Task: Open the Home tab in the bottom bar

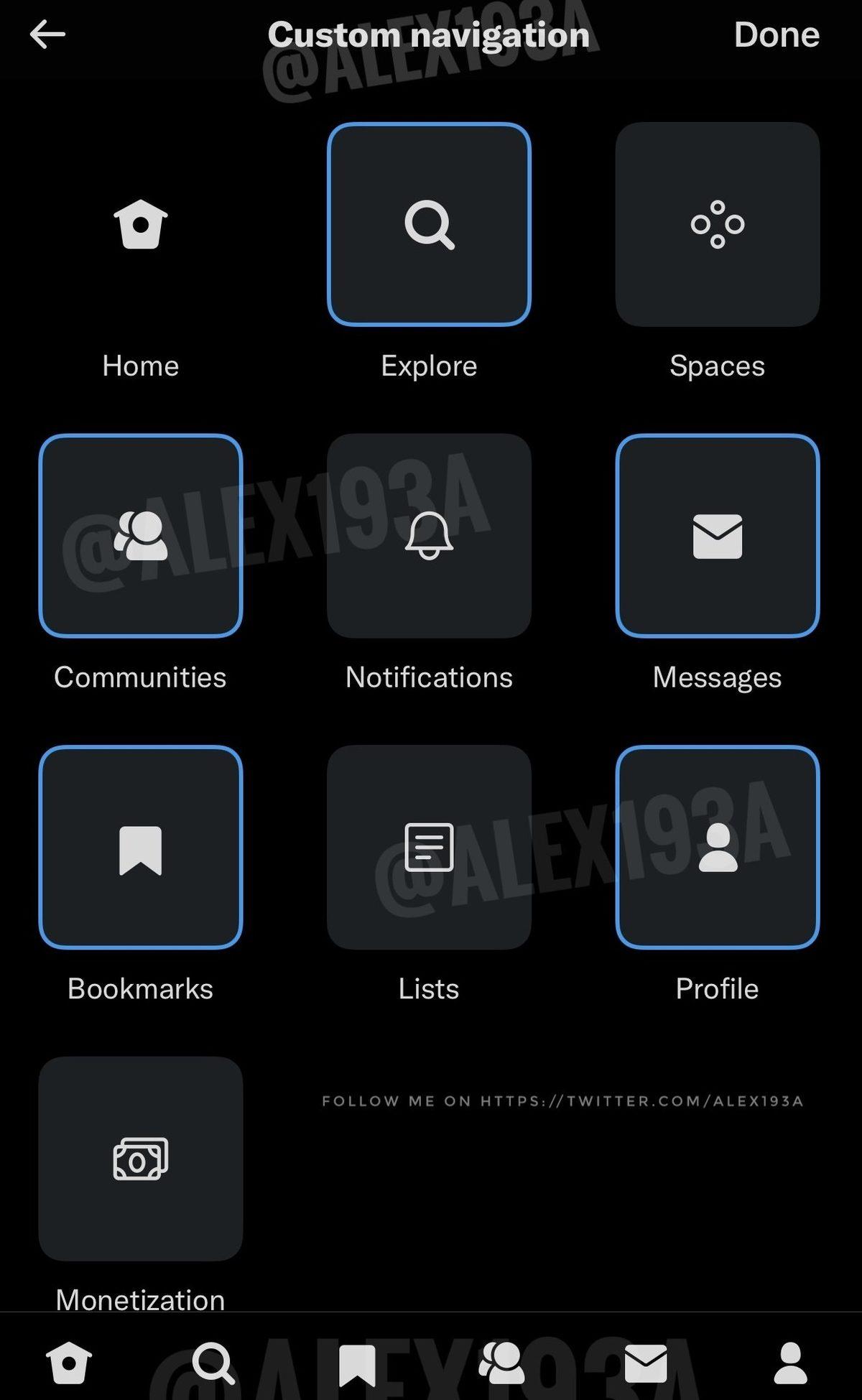Action: pyautogui.click(x=69, y=1363)
